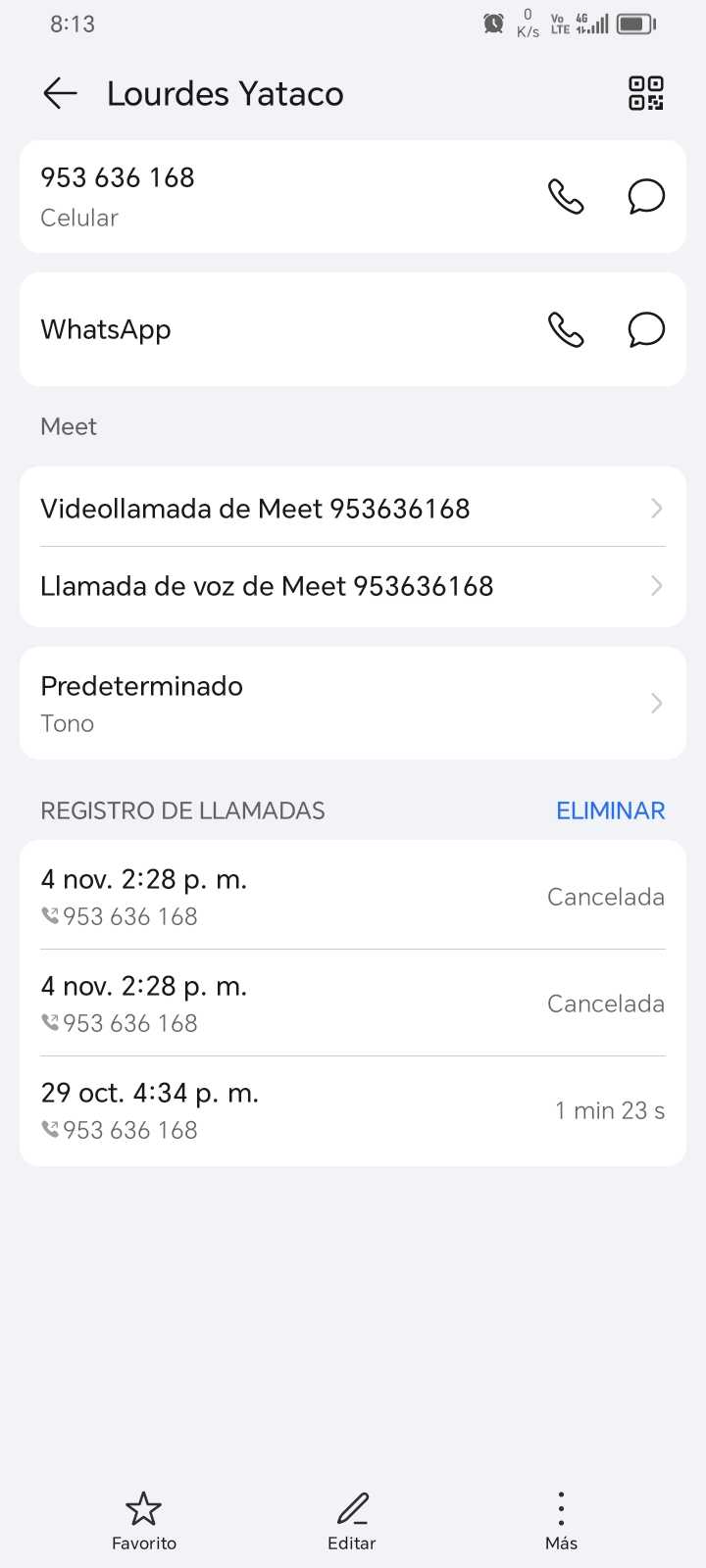This screenshot has height=1568, width=706.
Task: Tap ELIMINAR to clear call log
Action: click(610, 810)
